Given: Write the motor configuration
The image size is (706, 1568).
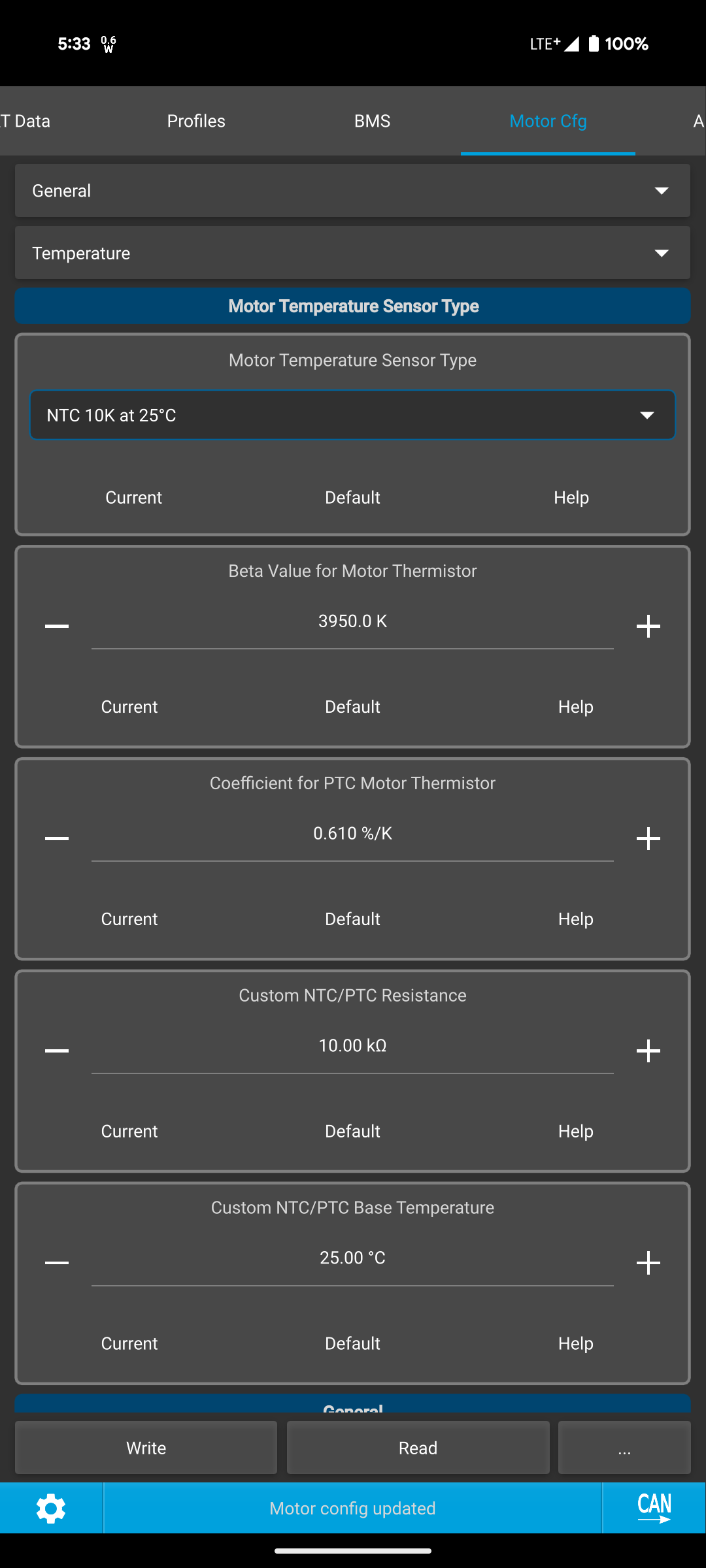Looking at the screenshot, I should 146,1448.
